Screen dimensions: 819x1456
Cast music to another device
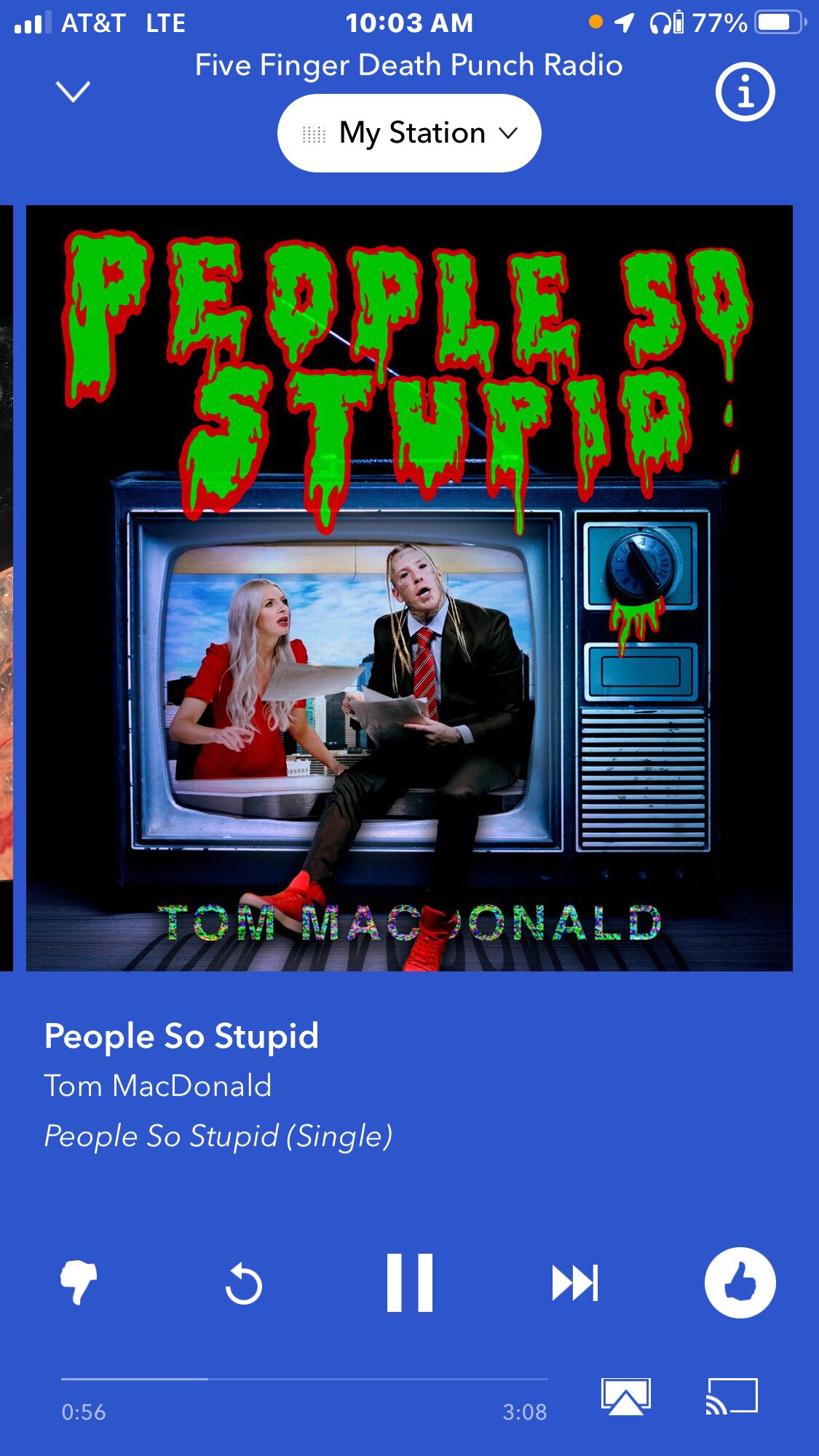click(732, 1396)
